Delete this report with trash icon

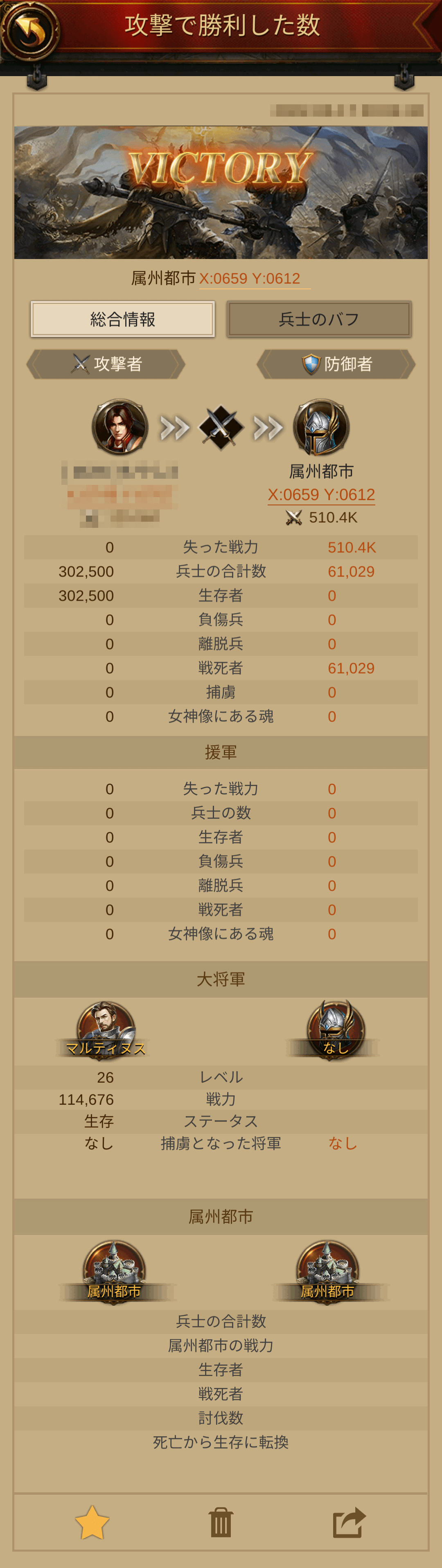[x=221, y=1523]
